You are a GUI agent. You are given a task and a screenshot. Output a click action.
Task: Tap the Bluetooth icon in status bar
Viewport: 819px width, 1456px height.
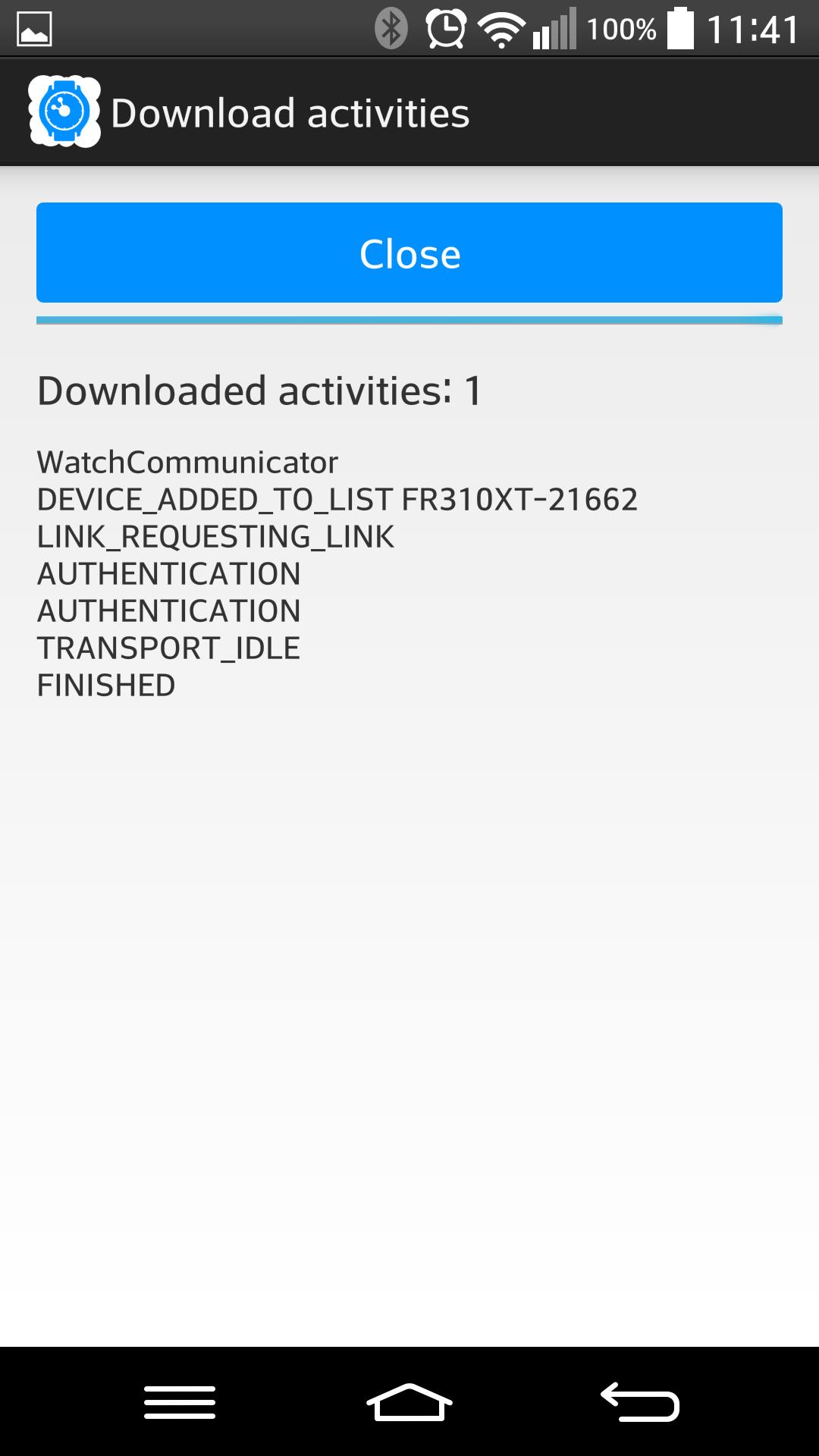[x=391, y=29]
